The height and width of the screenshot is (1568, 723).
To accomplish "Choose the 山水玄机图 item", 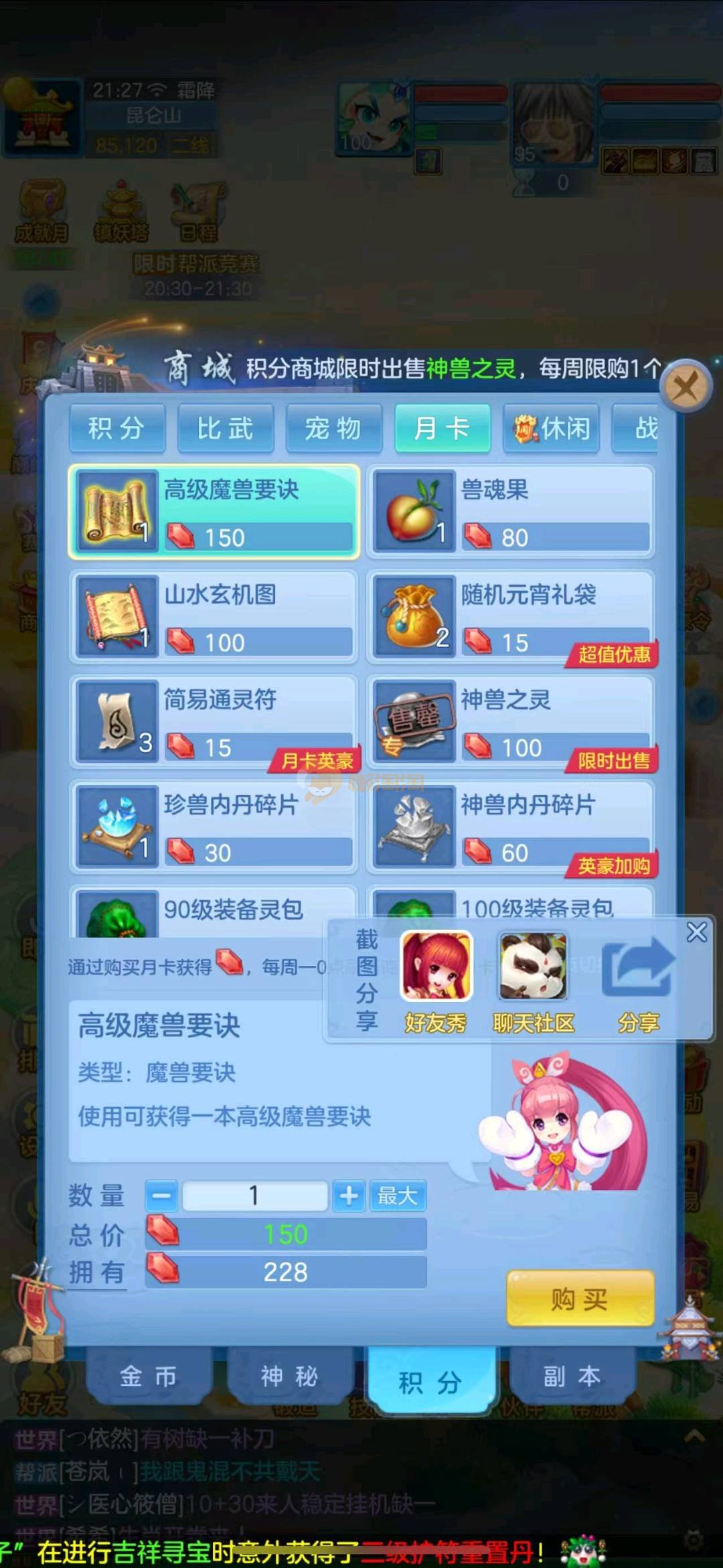I will (x=214, y=616).
